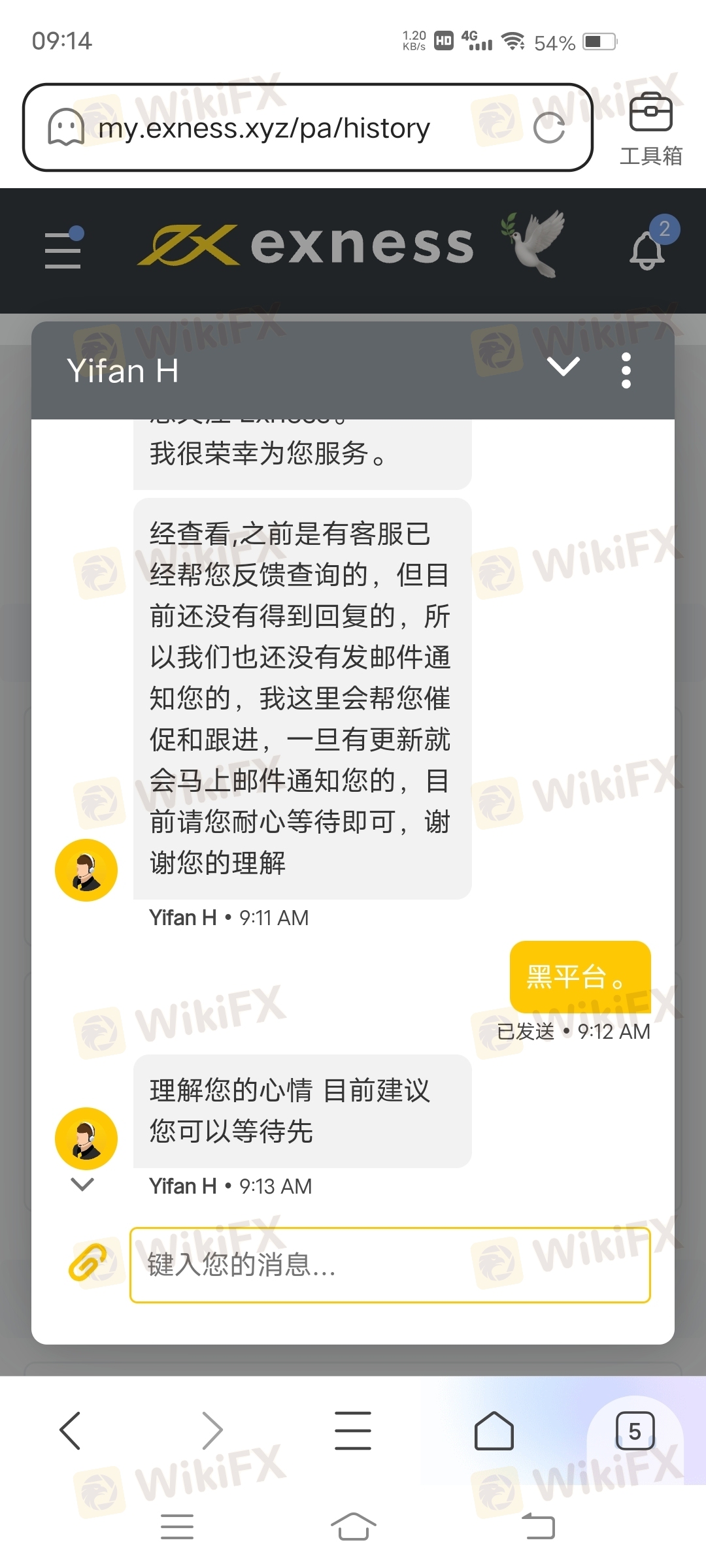
Task: Go back to the previous page
Action: tap(70, 1431)
